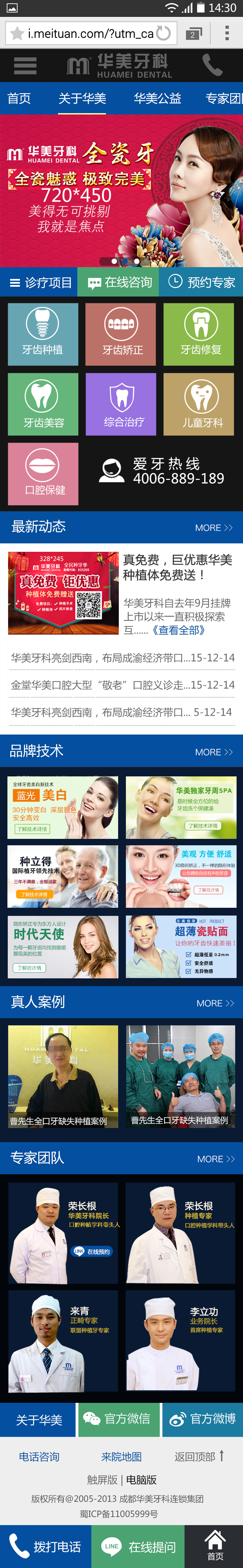Tap 返回顶部 to go to top

coord(199,1457)
